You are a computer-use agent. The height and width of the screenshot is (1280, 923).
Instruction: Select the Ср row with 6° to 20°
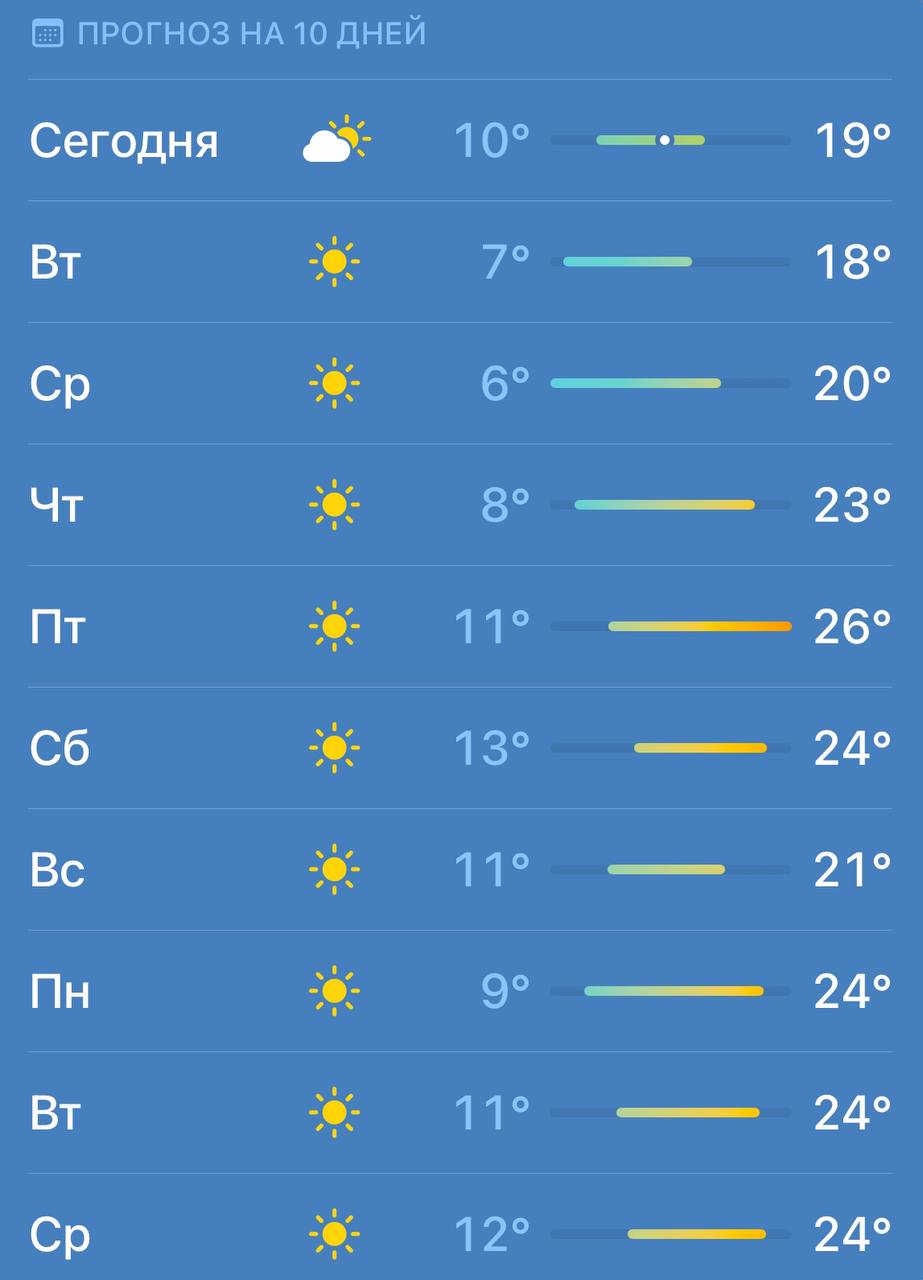point(460,383)
